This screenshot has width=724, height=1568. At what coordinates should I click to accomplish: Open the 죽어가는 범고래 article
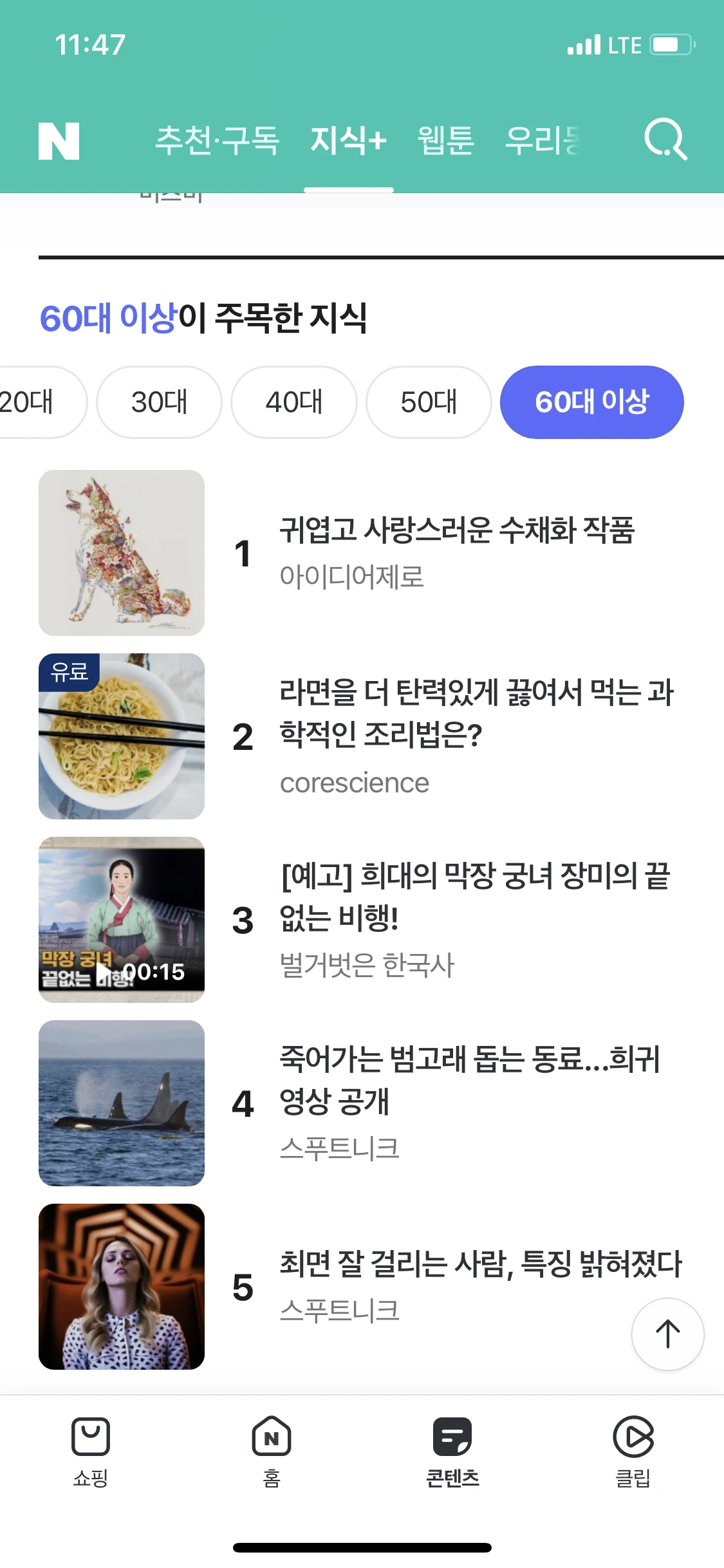469,1079
